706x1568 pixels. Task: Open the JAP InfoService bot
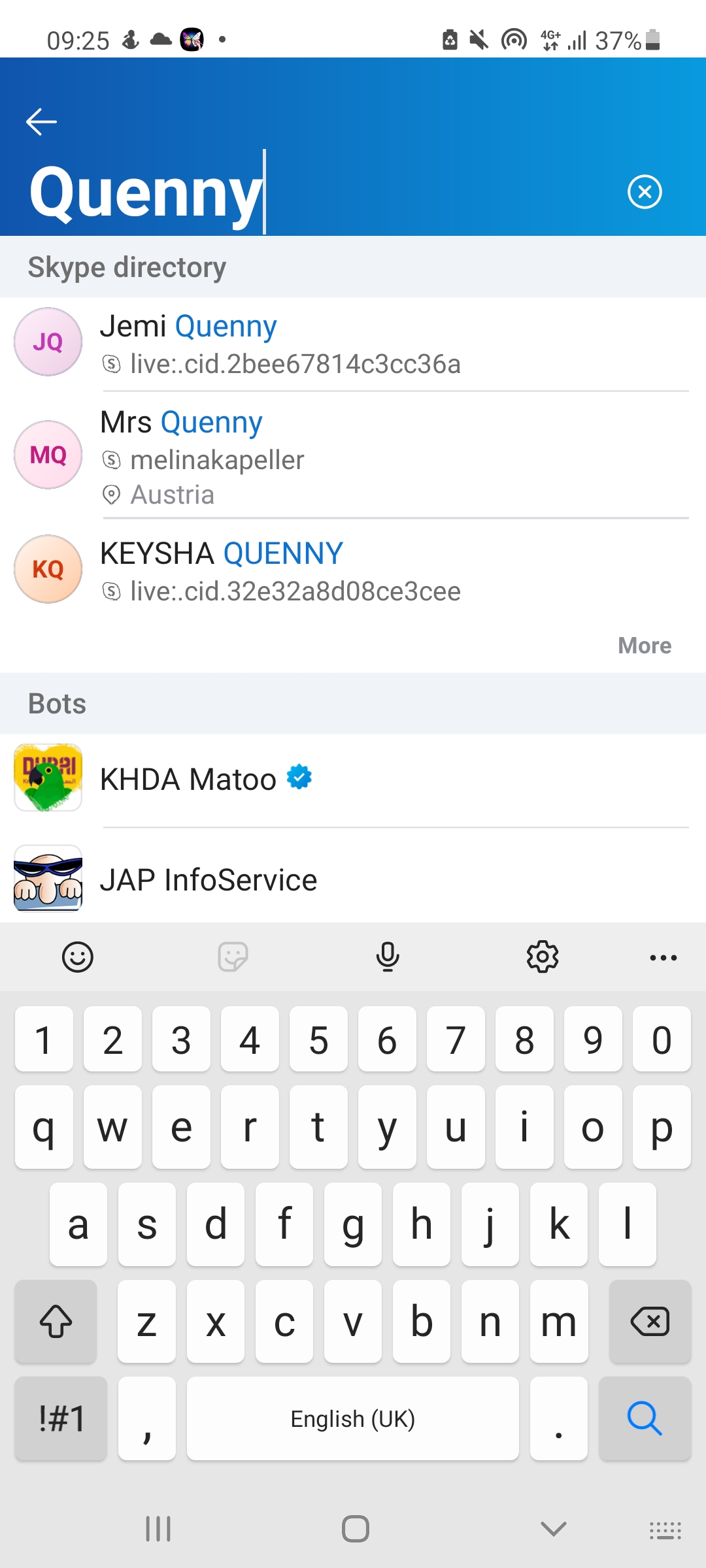353,879
